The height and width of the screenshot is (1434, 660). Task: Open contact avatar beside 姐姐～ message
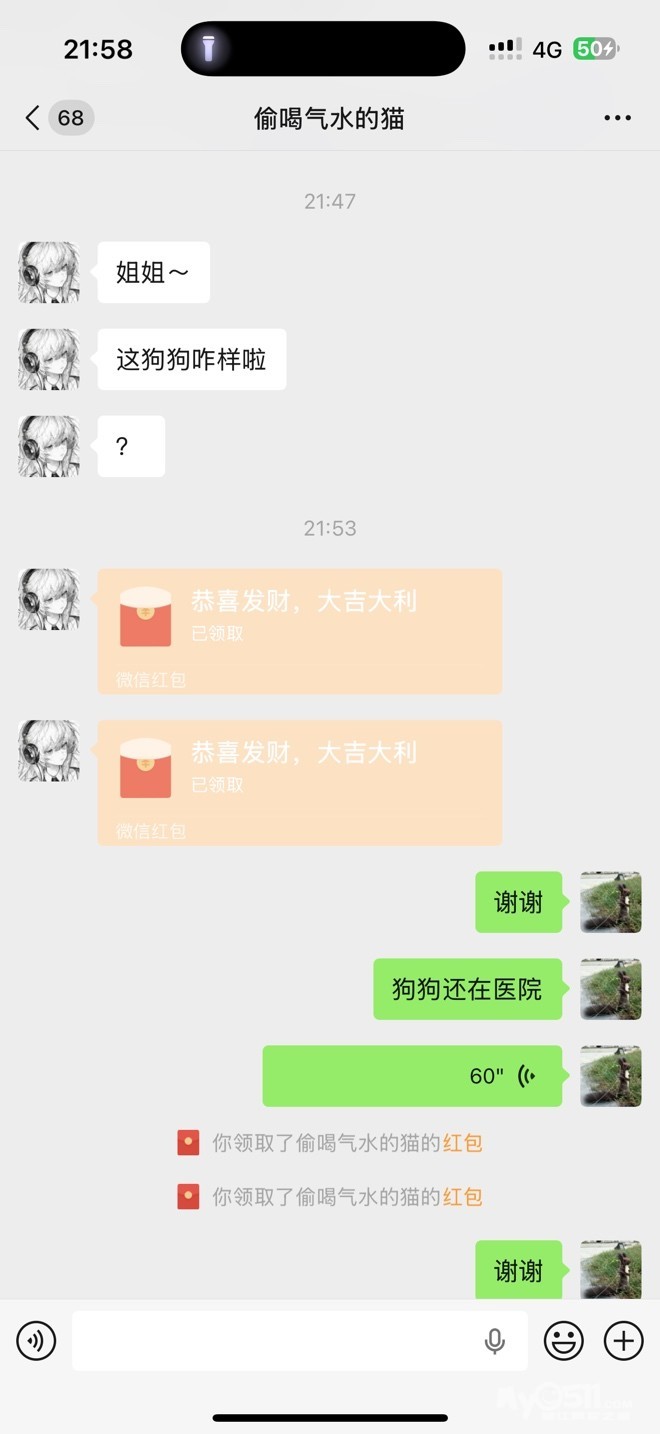(x=49, y=272)
